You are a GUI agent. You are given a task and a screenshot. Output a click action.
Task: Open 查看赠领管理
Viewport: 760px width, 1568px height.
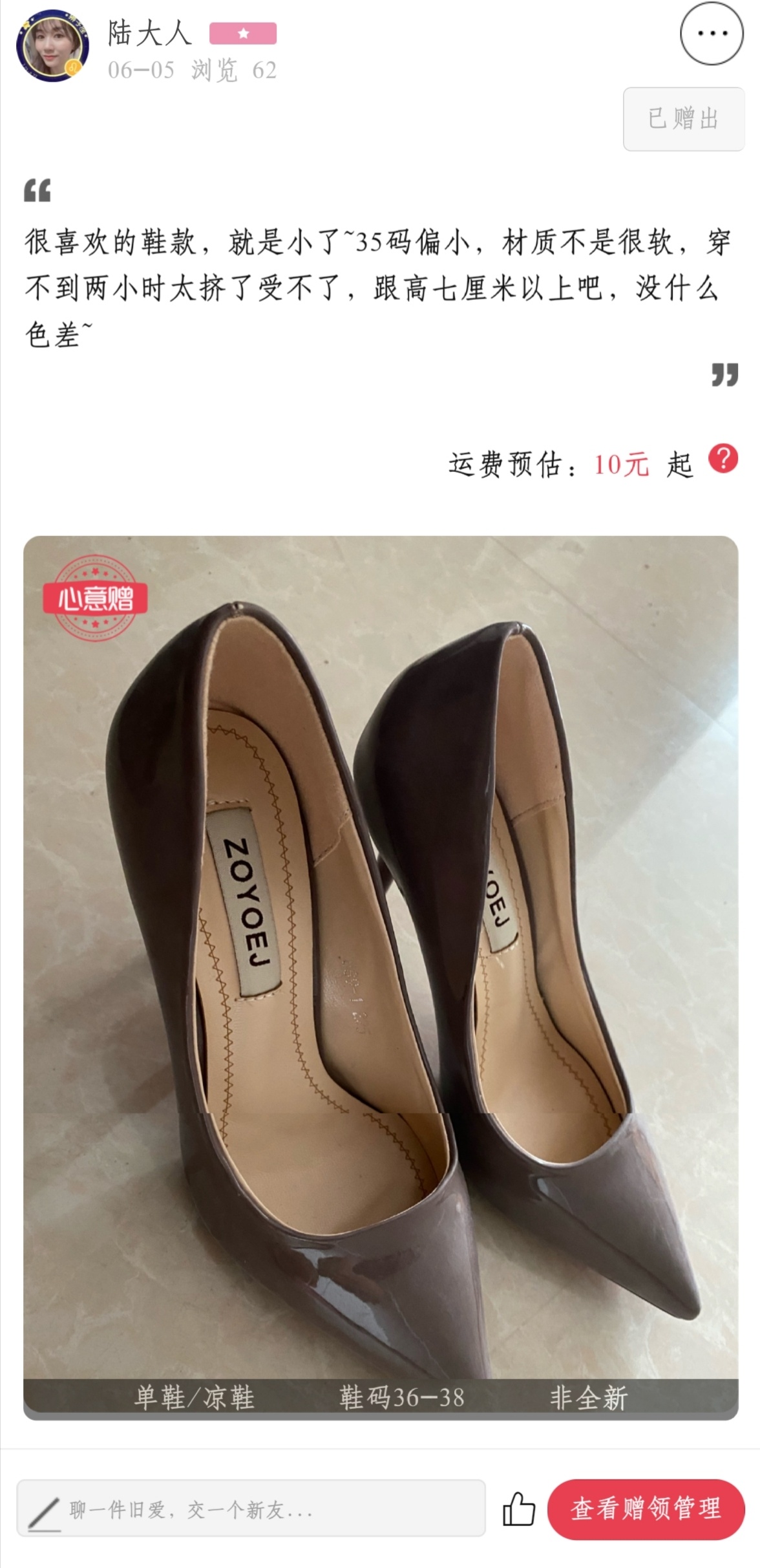click(646, 1509)
